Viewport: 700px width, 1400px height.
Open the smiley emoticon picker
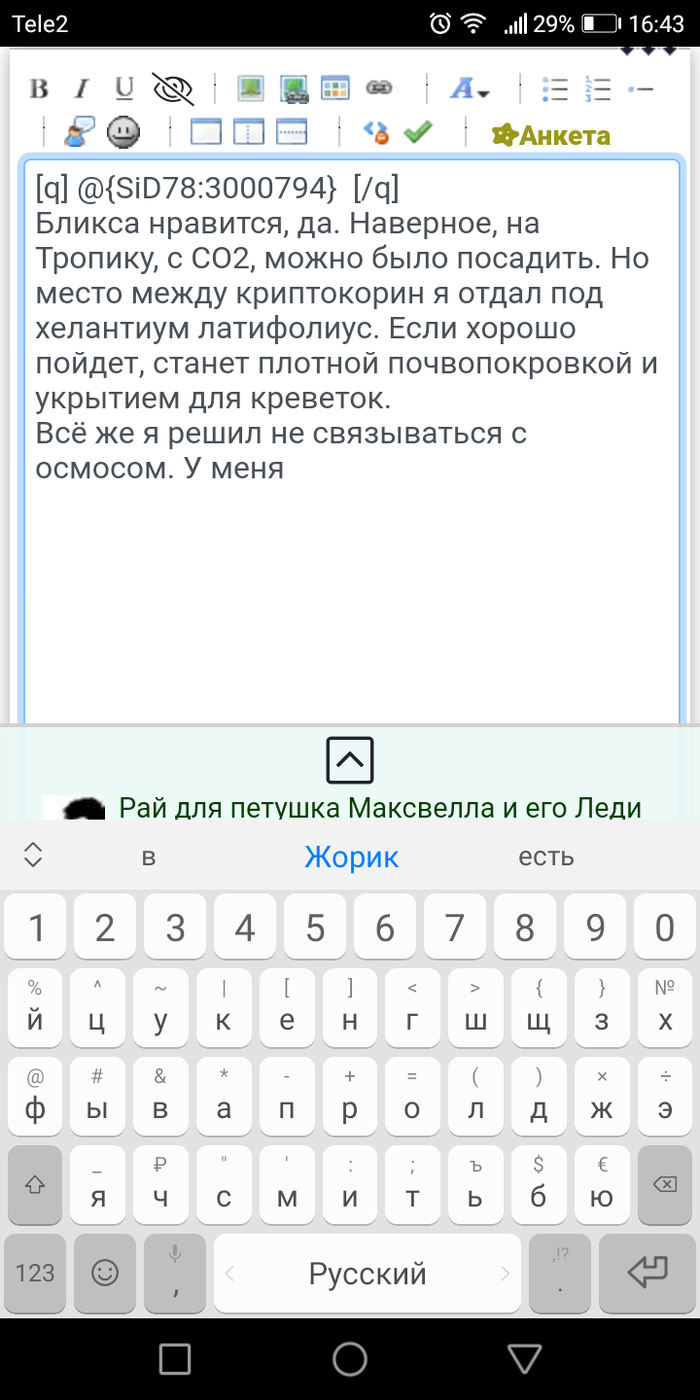click(x=123, y=133)
